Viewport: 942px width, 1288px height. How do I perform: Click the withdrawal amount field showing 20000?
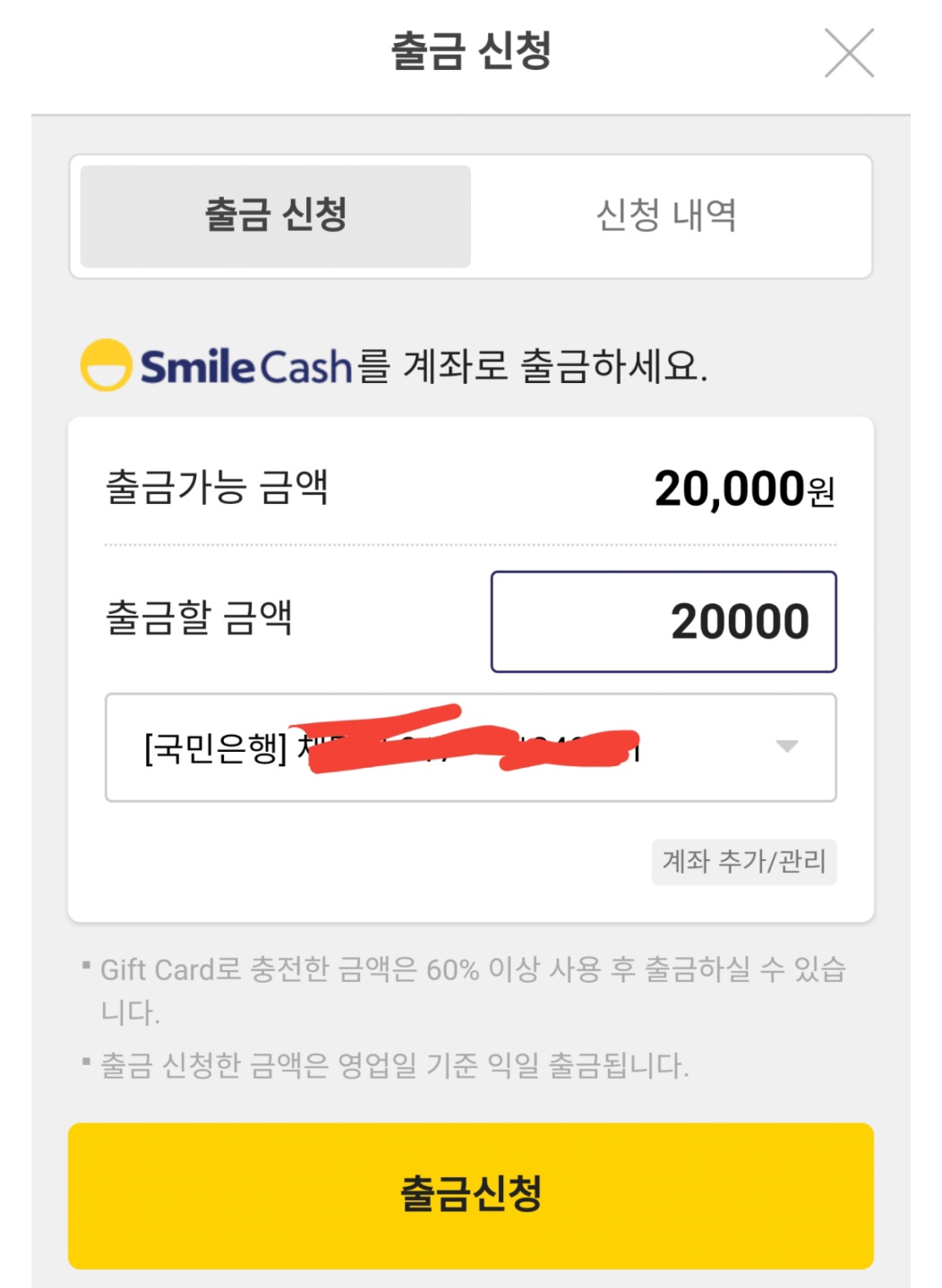coord(663,620)
